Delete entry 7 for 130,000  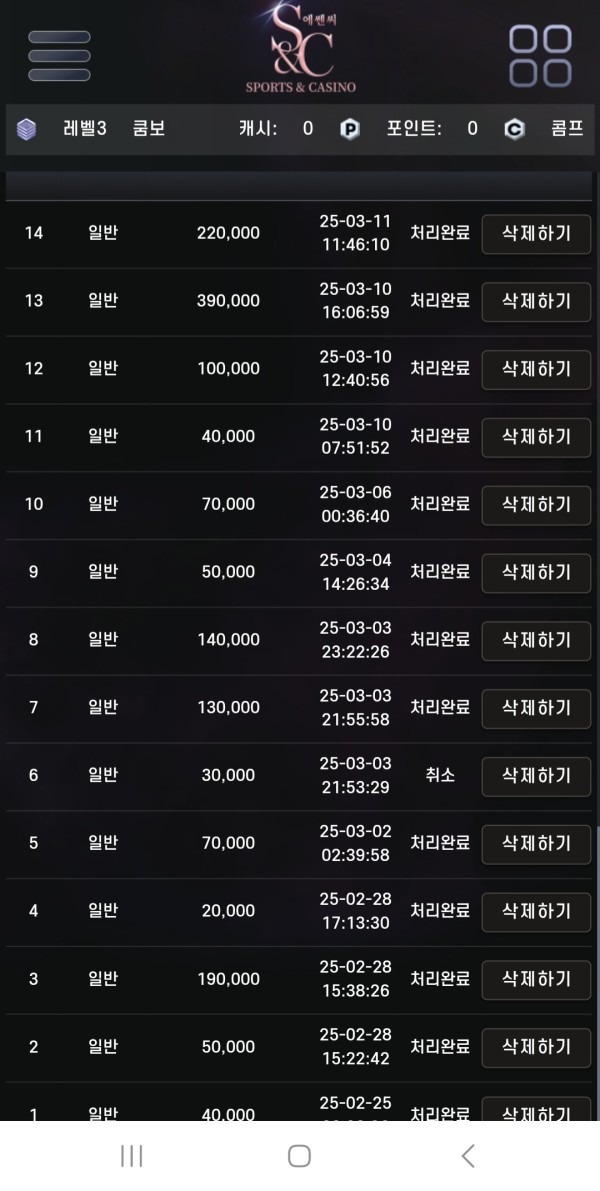point(536,708)
